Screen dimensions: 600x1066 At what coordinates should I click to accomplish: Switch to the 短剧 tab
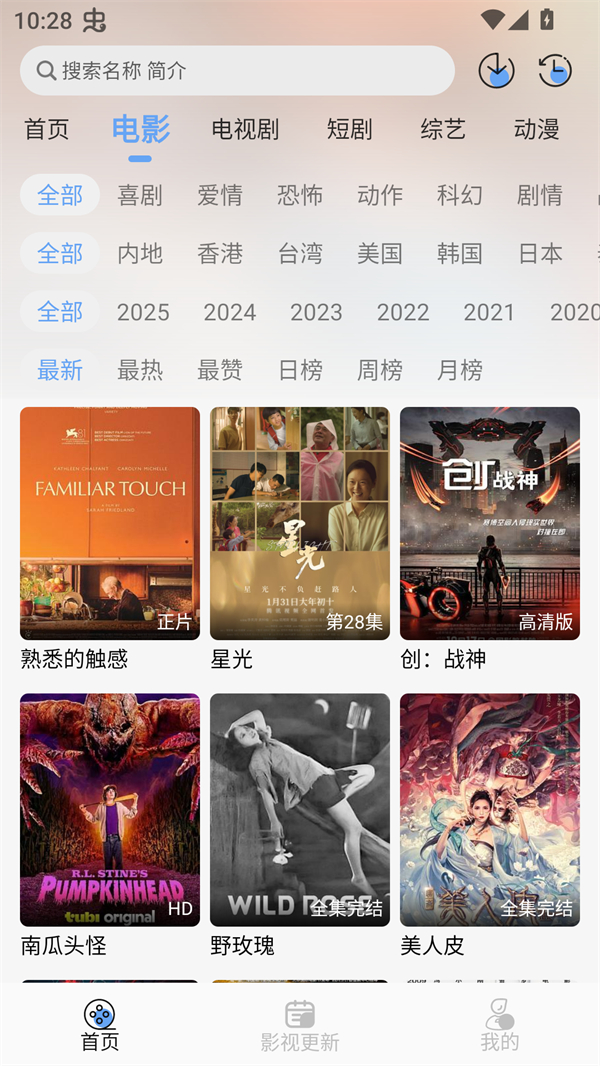(x=349, y=129)
